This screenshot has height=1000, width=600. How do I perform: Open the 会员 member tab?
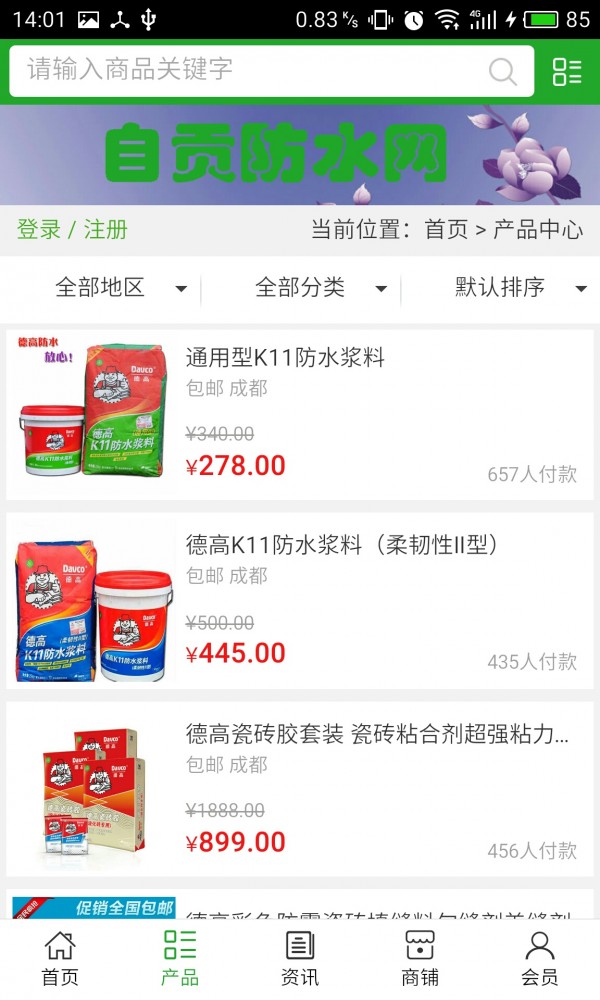coord(540,958)
